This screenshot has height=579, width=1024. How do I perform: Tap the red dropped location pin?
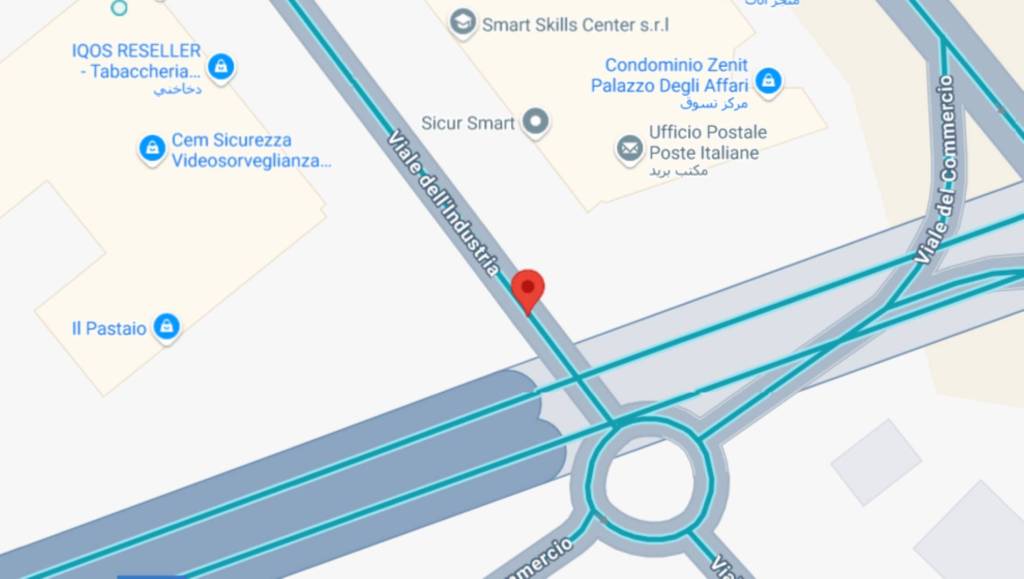(528, 289)
